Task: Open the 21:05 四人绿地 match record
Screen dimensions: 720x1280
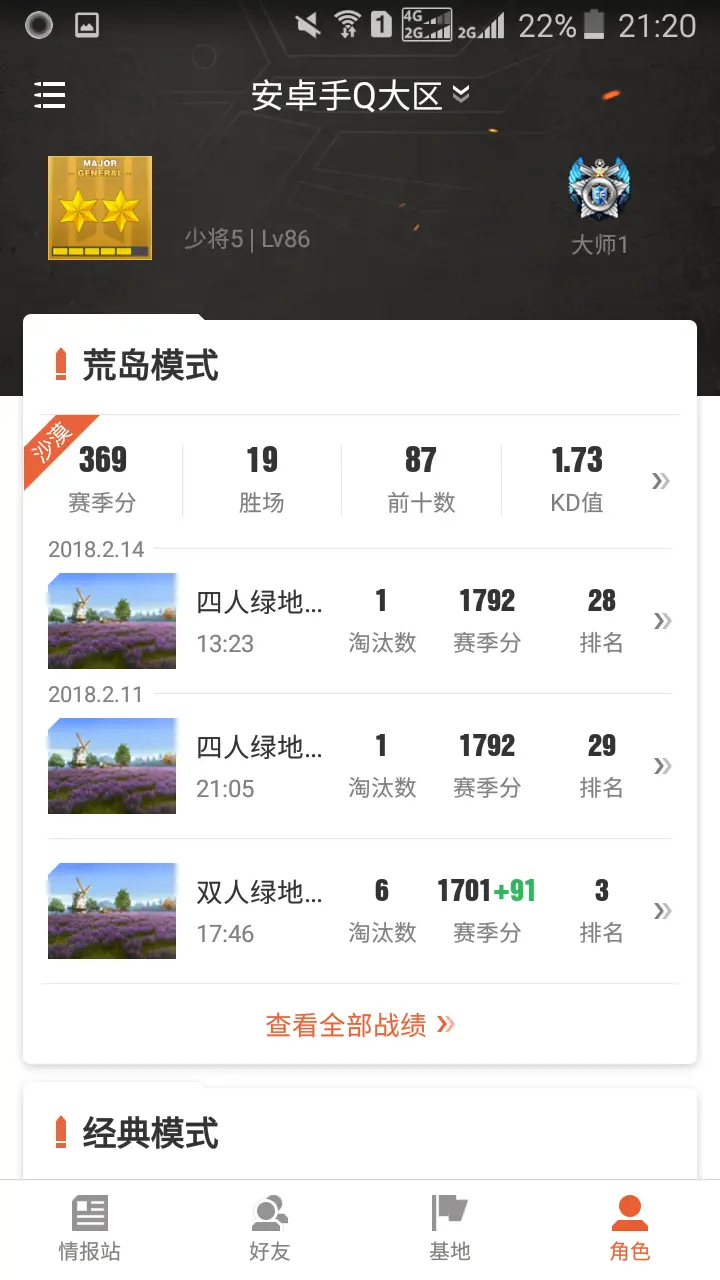Action: [x=360, y=766]
